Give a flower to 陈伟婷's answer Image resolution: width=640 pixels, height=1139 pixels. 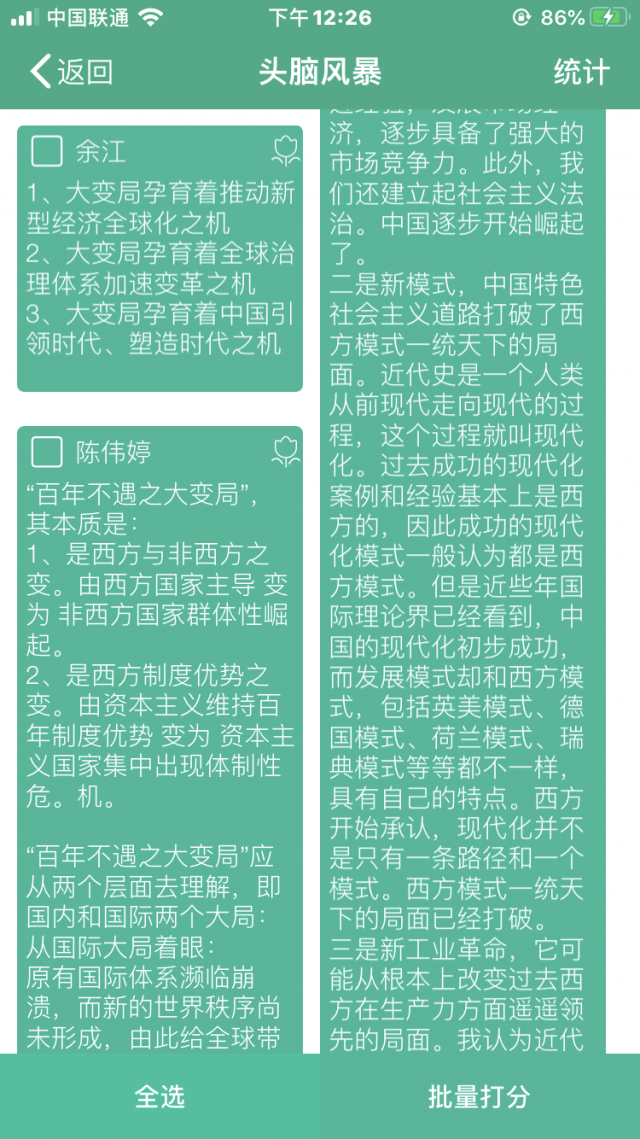pos(286,451)
